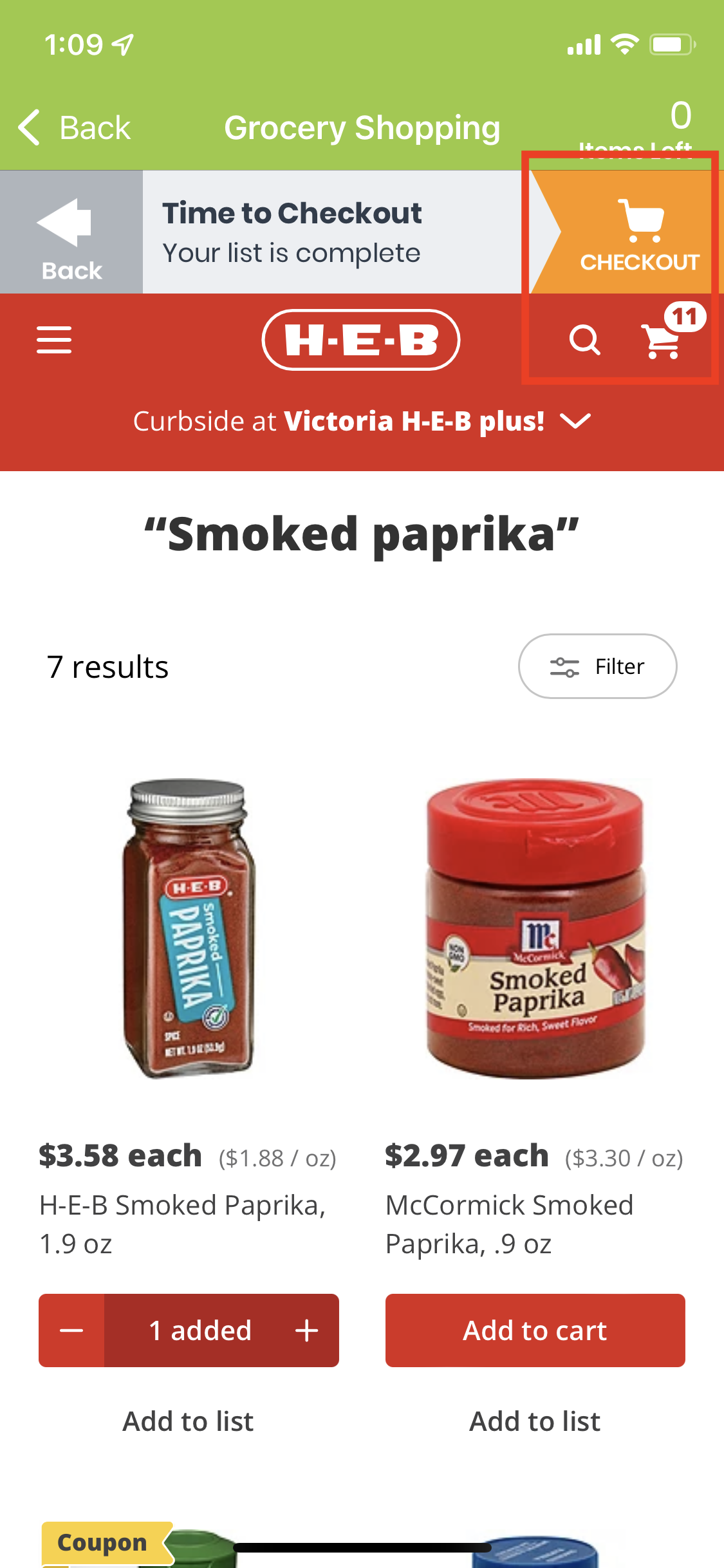This screenshot has width=724, height=1568.
Task: Go back using the top Back arrow
Action: coord(74,127)
